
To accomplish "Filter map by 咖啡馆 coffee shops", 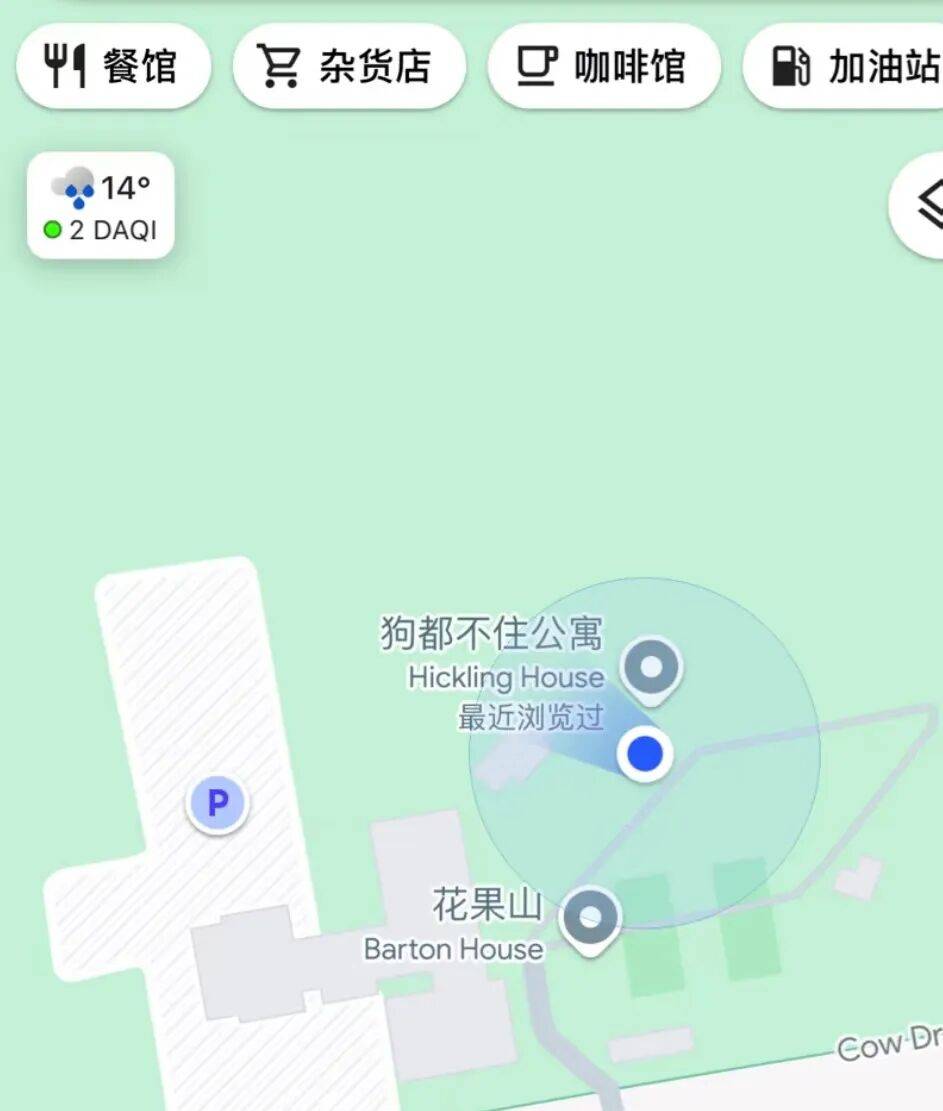I will (x=603, y=67).
